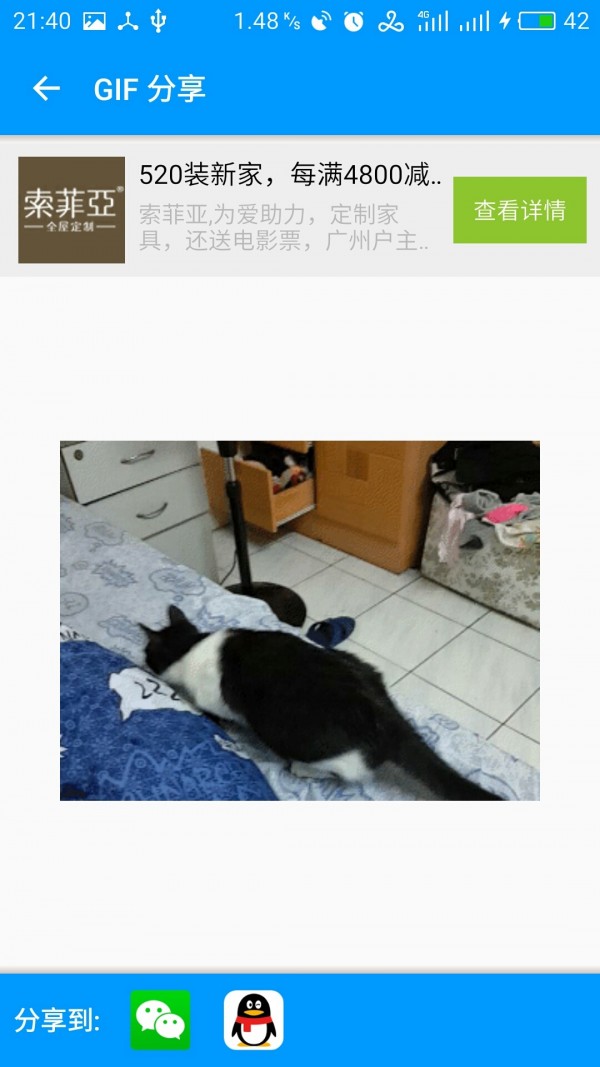Share the GIF to QQ

click(253, 1020)
